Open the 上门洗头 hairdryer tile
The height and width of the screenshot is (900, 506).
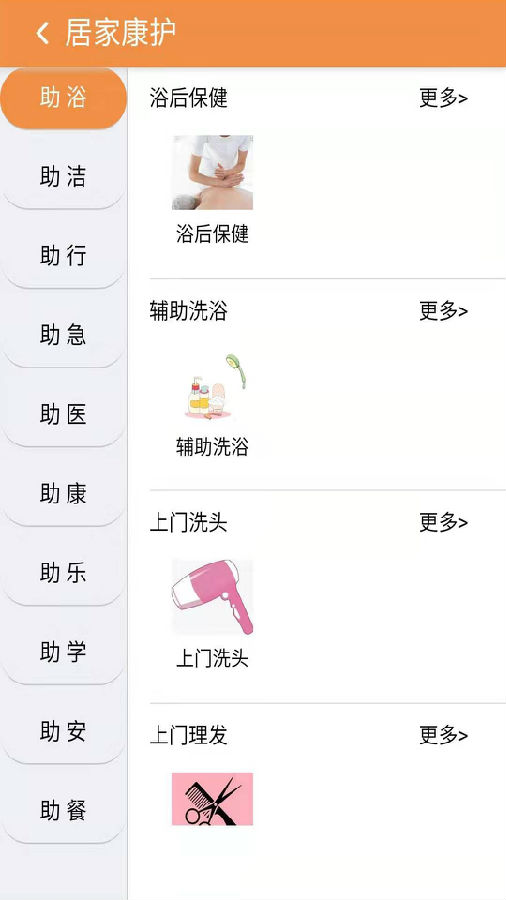tap(212, 614)
